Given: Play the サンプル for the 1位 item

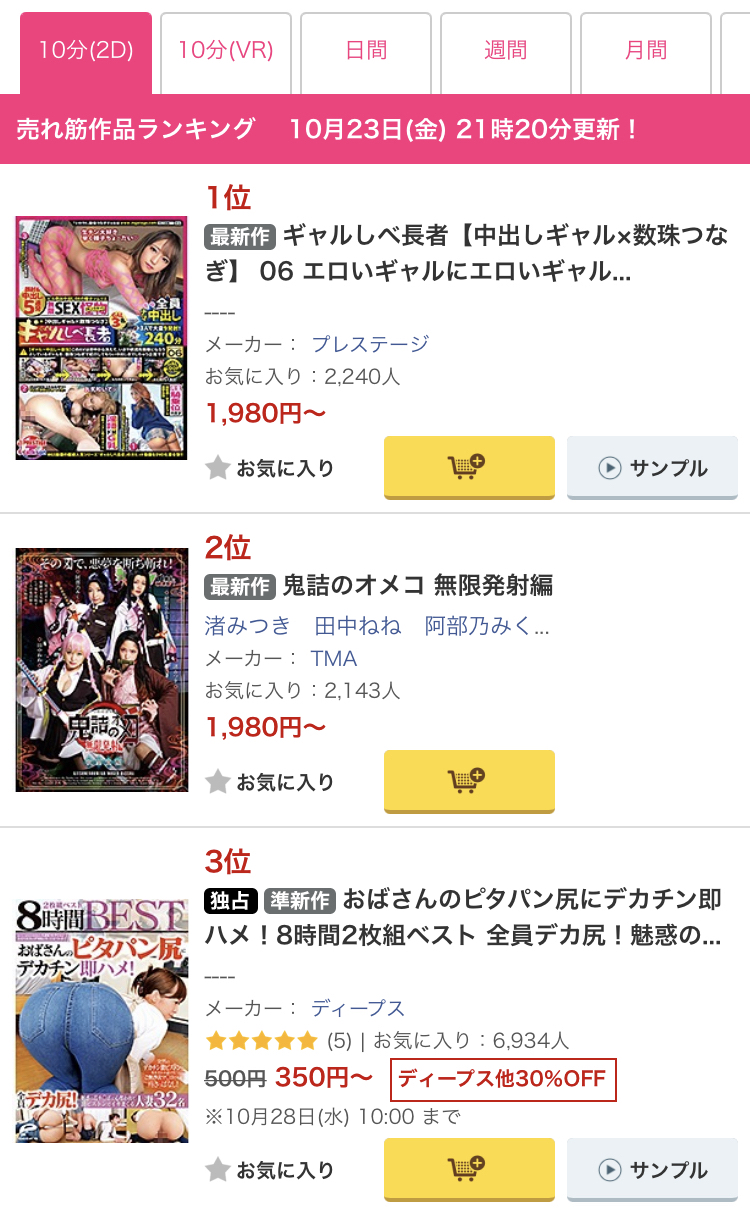Looking at the screenshot, I should click(652, 467).
